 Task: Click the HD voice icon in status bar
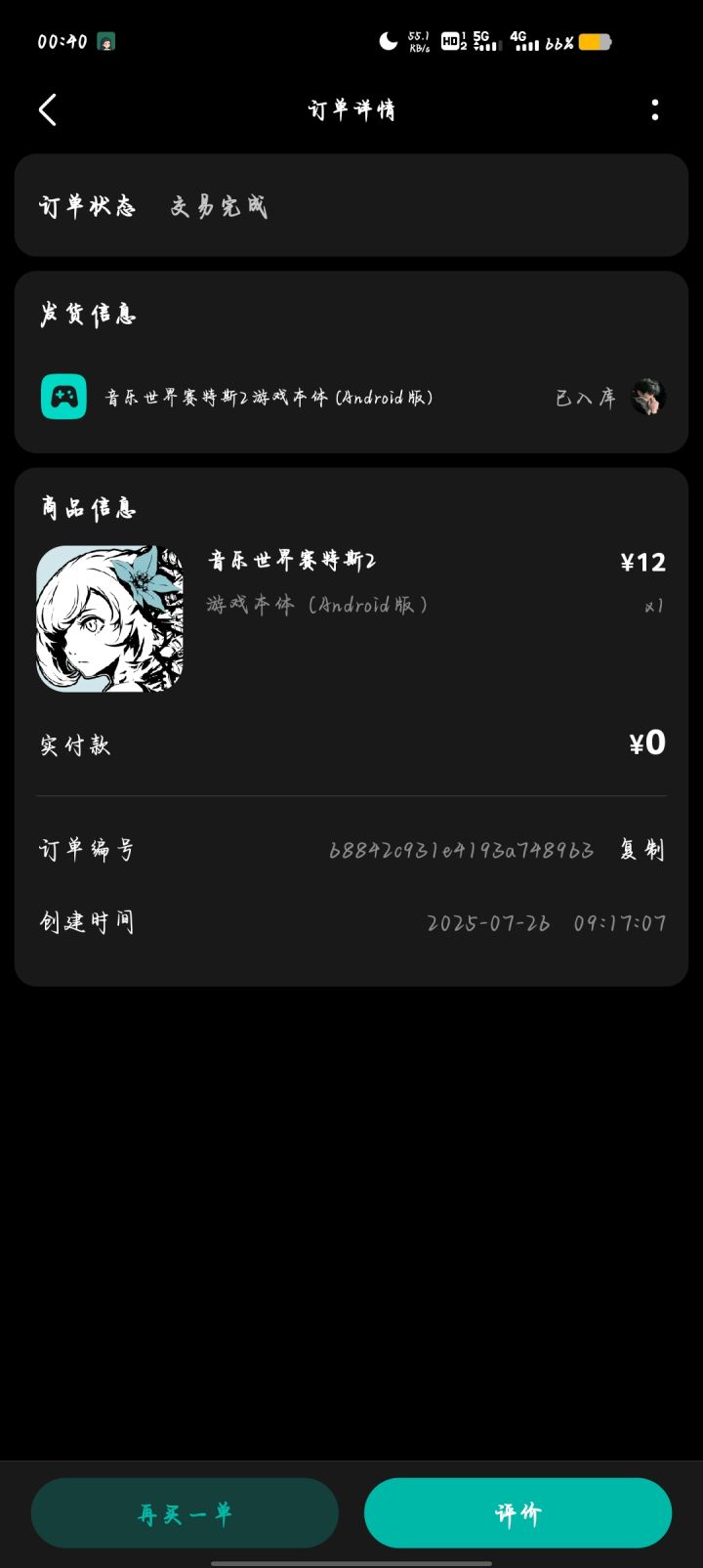point(451,41)
